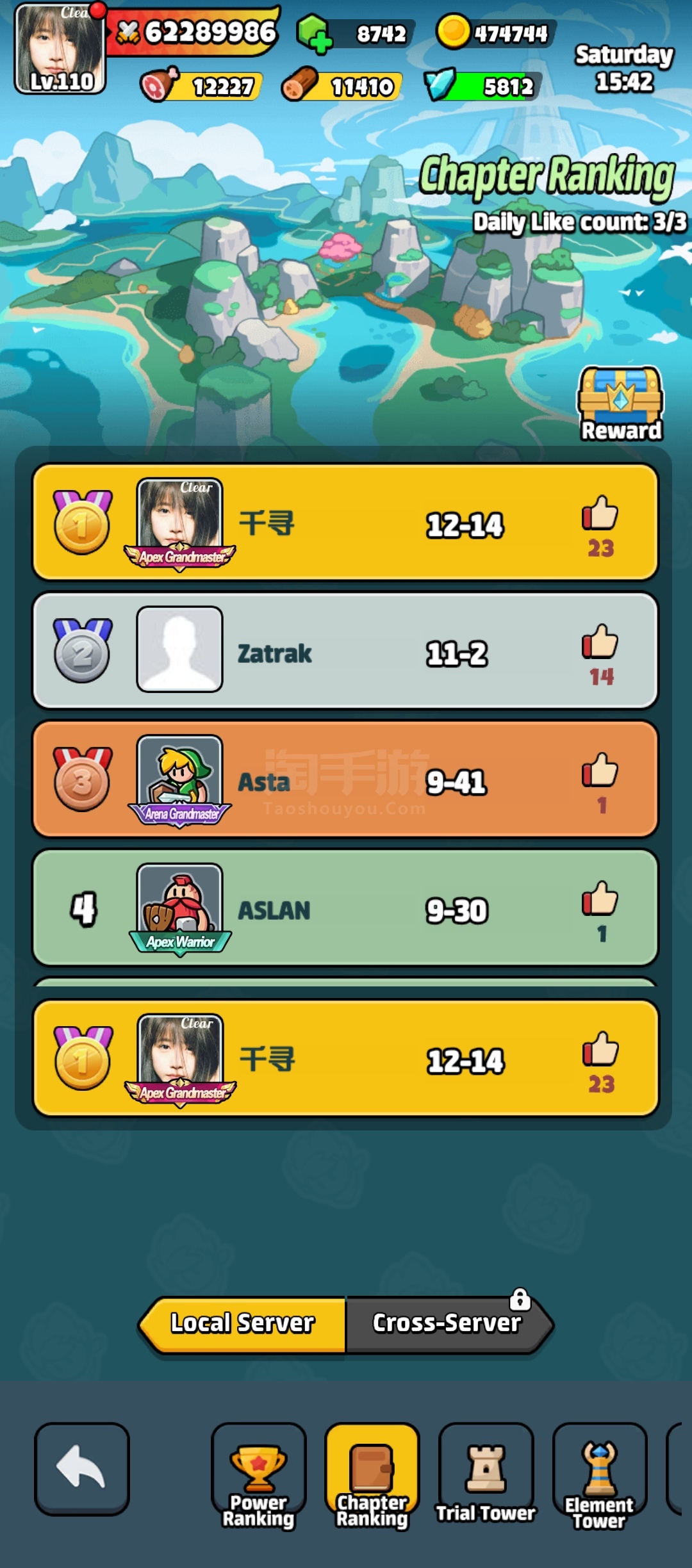Switch to the locked Cross-Server tab
The width and height of the screenshot is (692, 1568).
[x=449, y=1323]
